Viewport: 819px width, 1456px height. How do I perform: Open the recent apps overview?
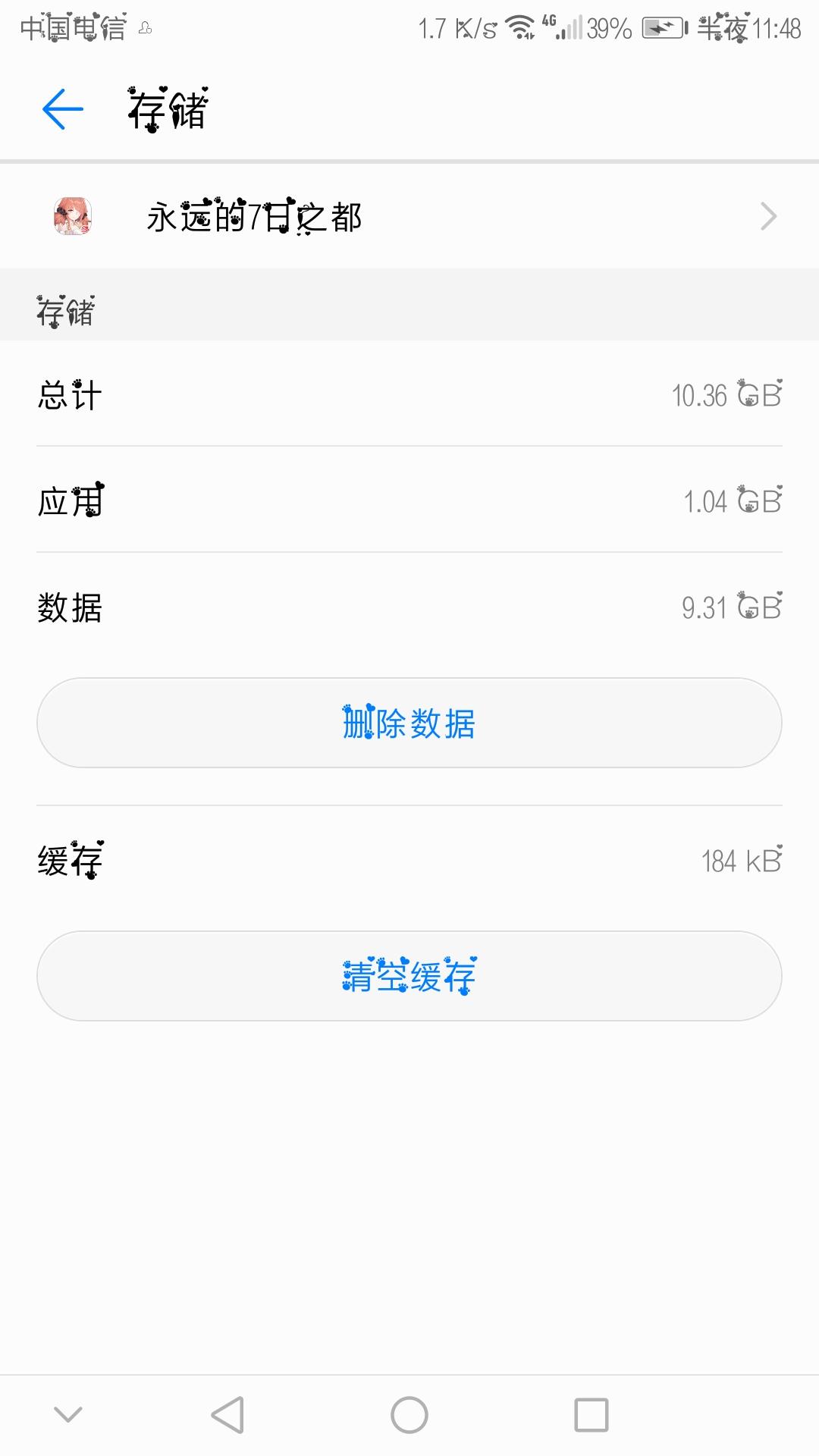coord(591,1414)
